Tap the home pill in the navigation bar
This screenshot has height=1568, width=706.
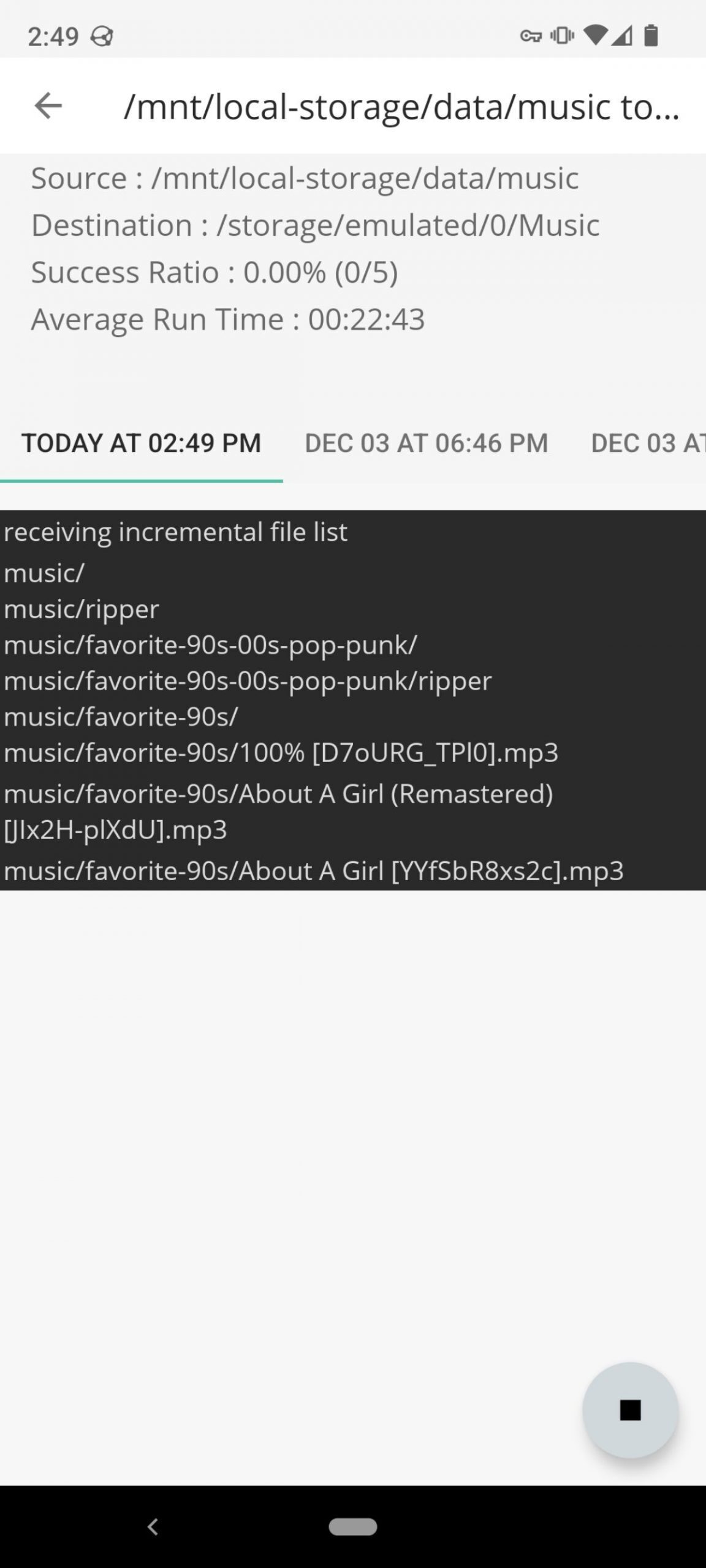point(353,1526)
